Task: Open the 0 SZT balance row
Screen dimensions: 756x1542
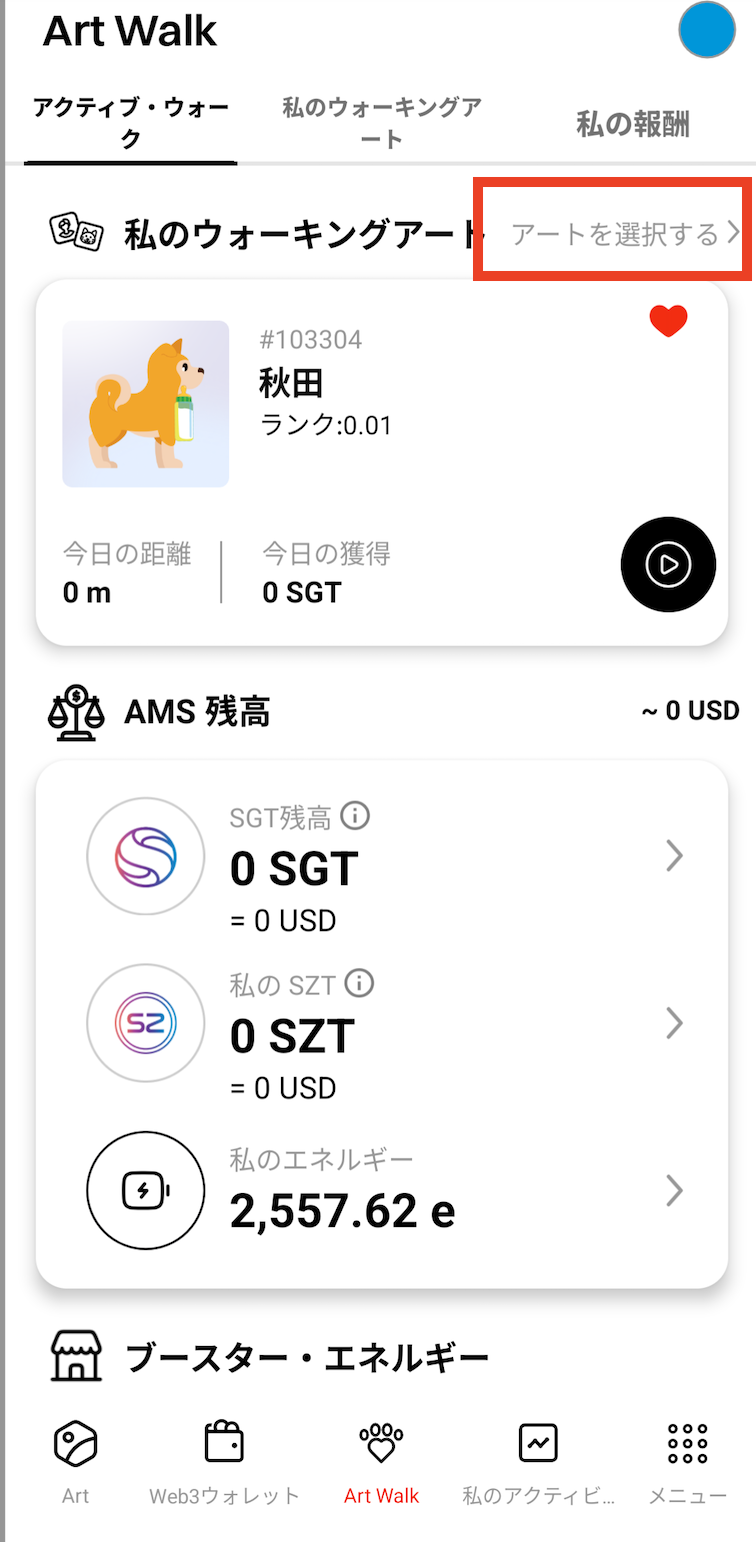Action: [x=382, y=1023]
